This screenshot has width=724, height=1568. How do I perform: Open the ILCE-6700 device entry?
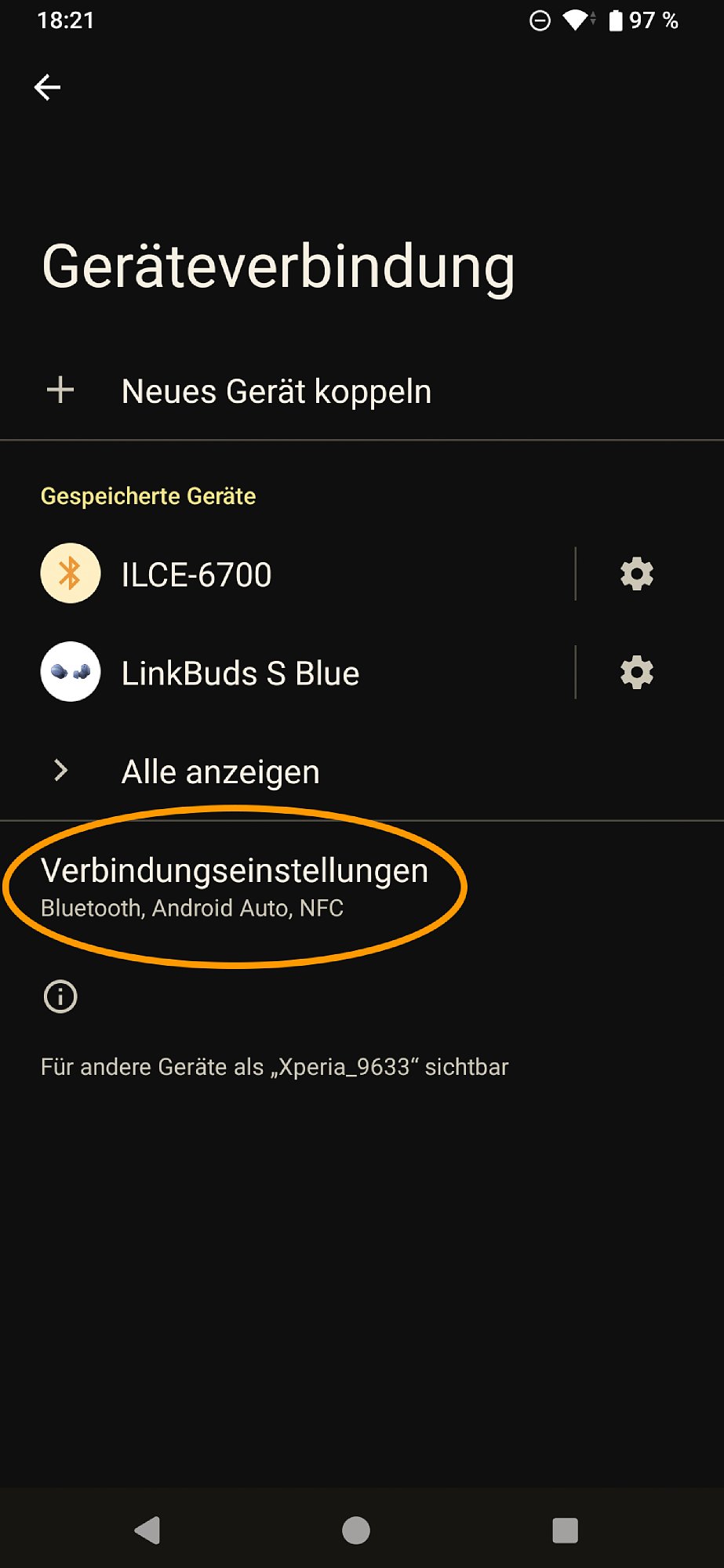(x=287, y=574)
